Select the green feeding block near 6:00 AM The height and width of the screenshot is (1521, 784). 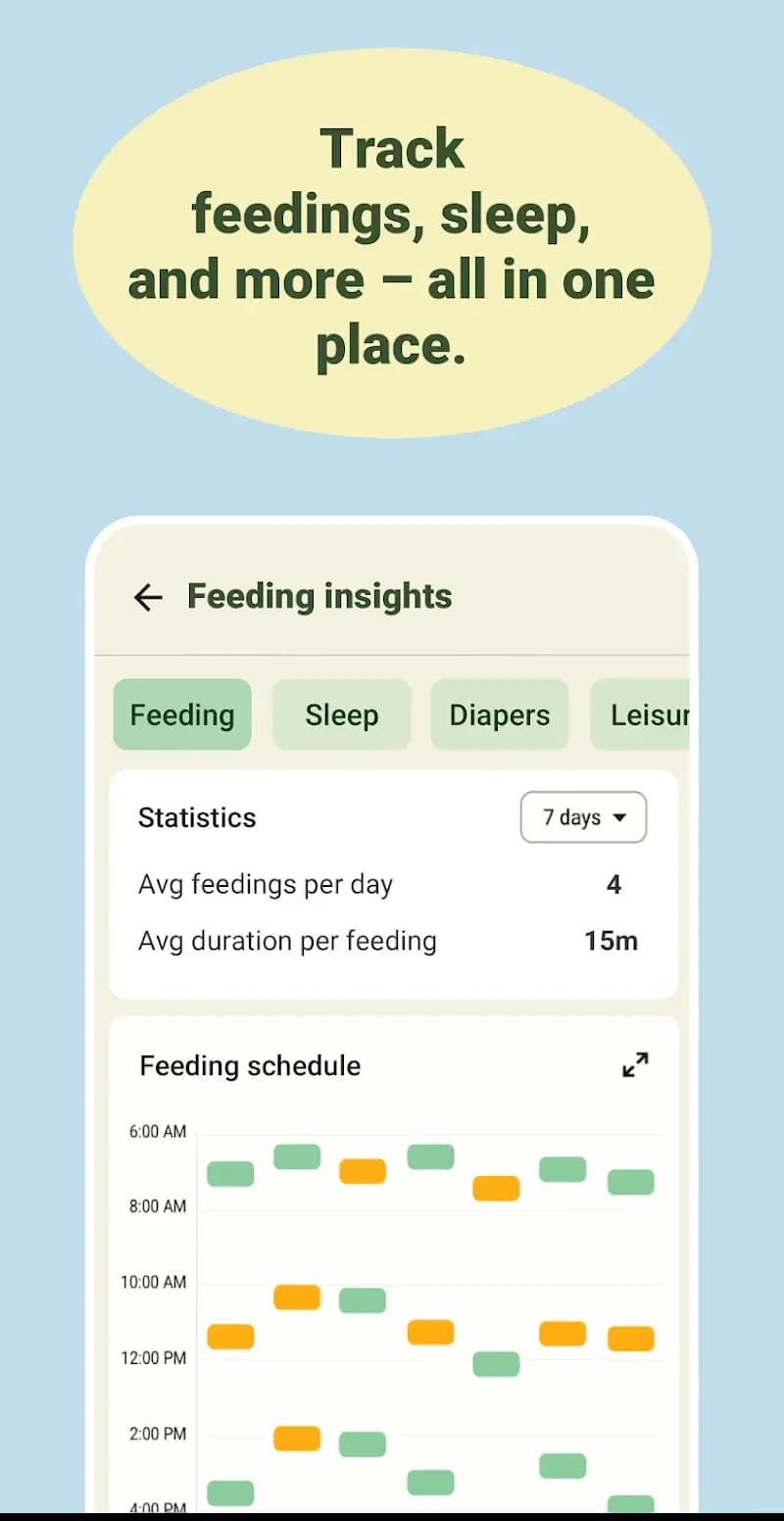(x=297, y=1156)
